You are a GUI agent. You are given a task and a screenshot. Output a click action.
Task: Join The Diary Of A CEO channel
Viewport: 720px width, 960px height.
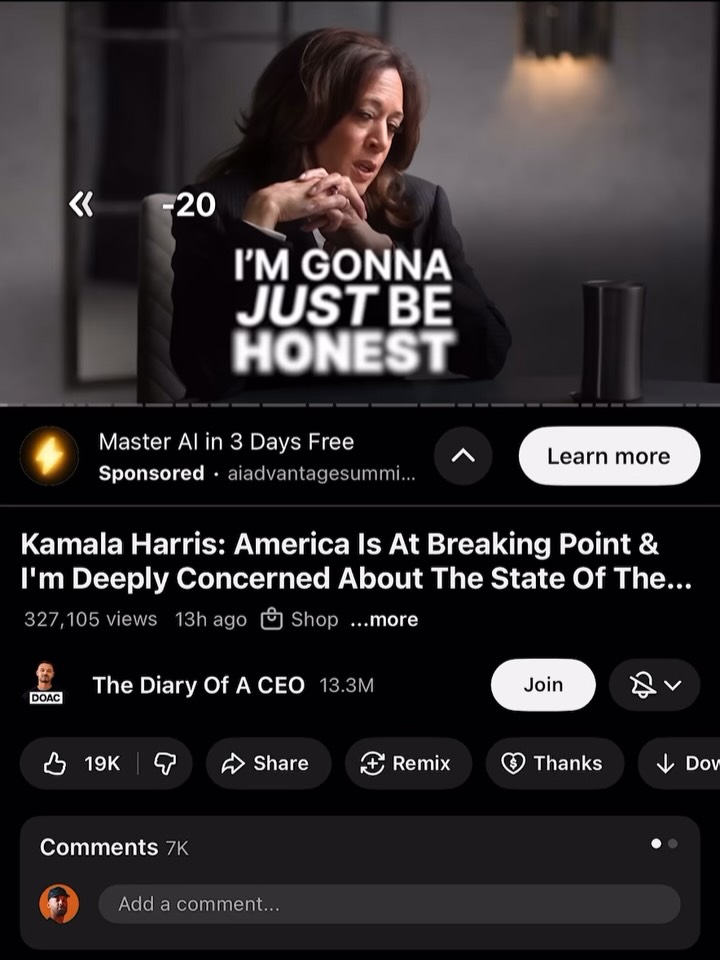(x=543, y=685)
